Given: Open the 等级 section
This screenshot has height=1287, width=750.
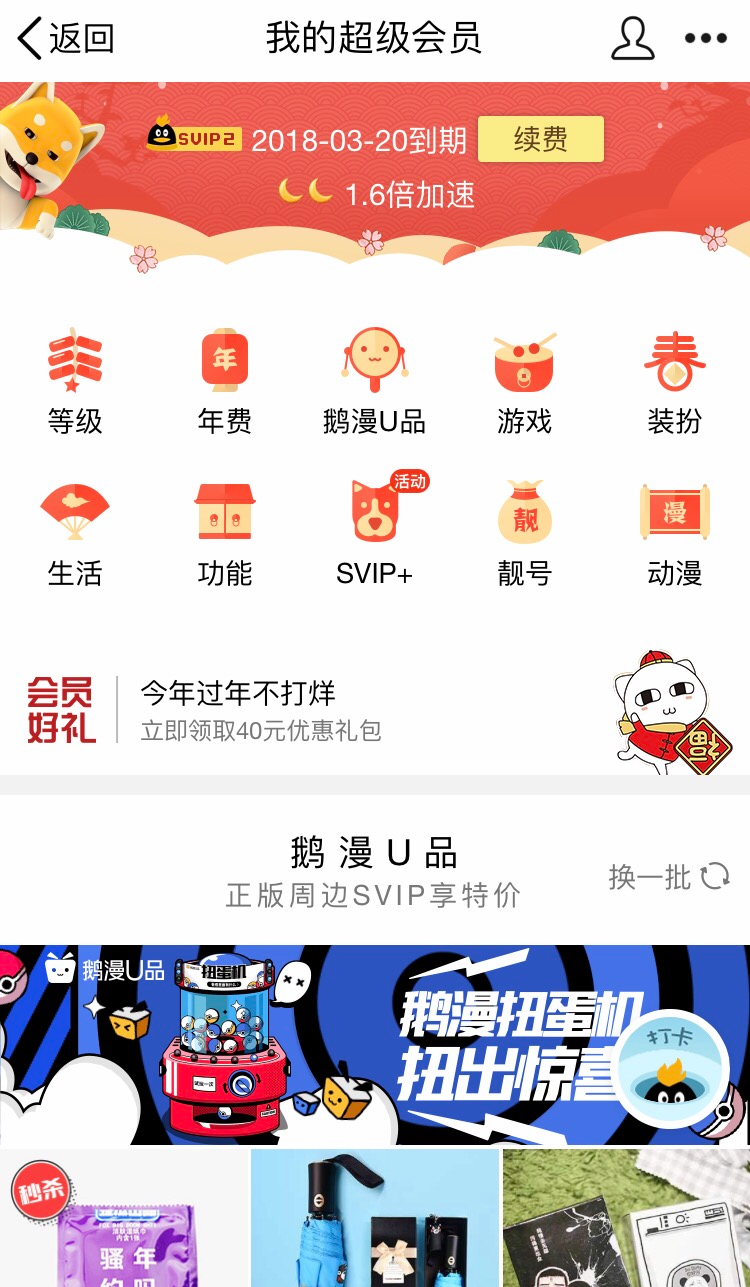Looking at the screenshot, I should tap(75, 381).
